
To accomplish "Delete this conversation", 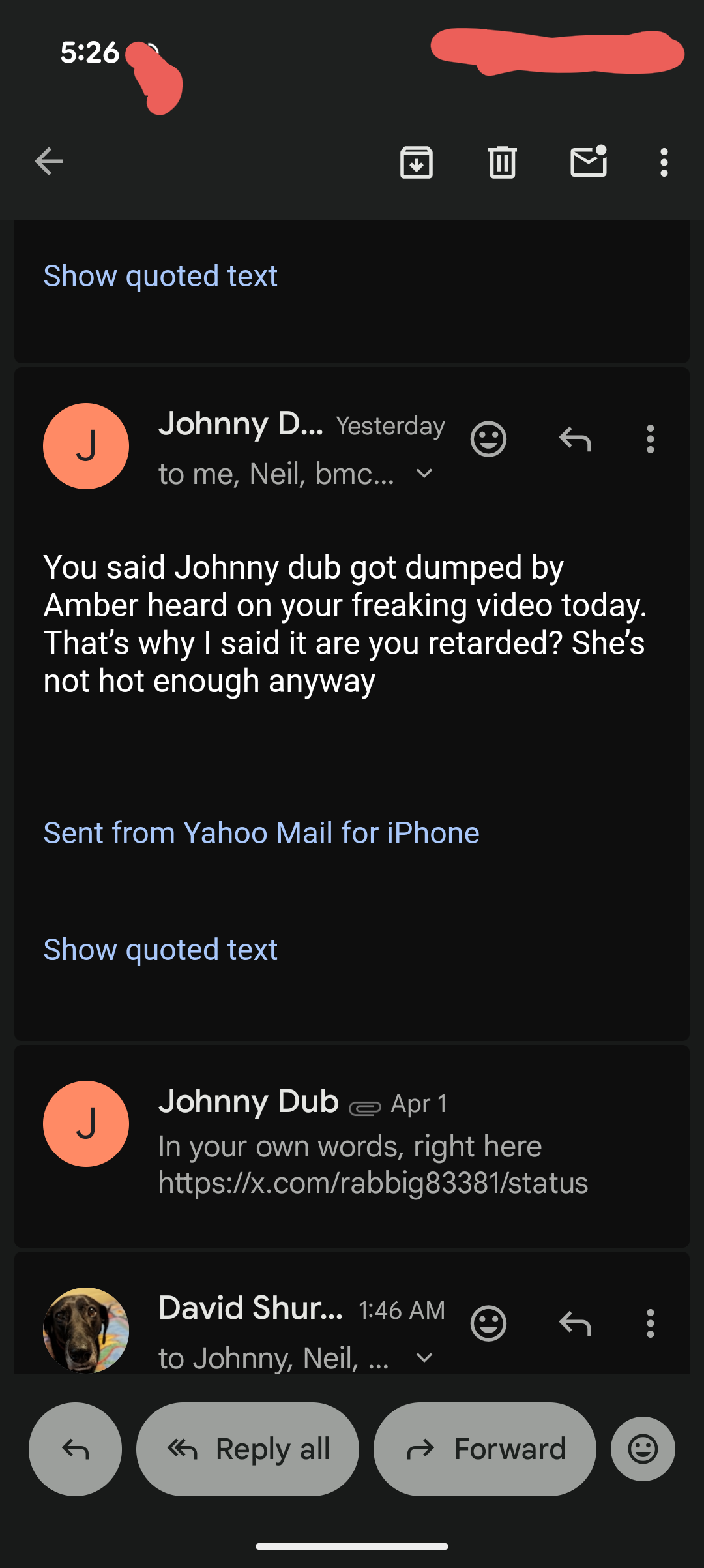I will [502, 162].
